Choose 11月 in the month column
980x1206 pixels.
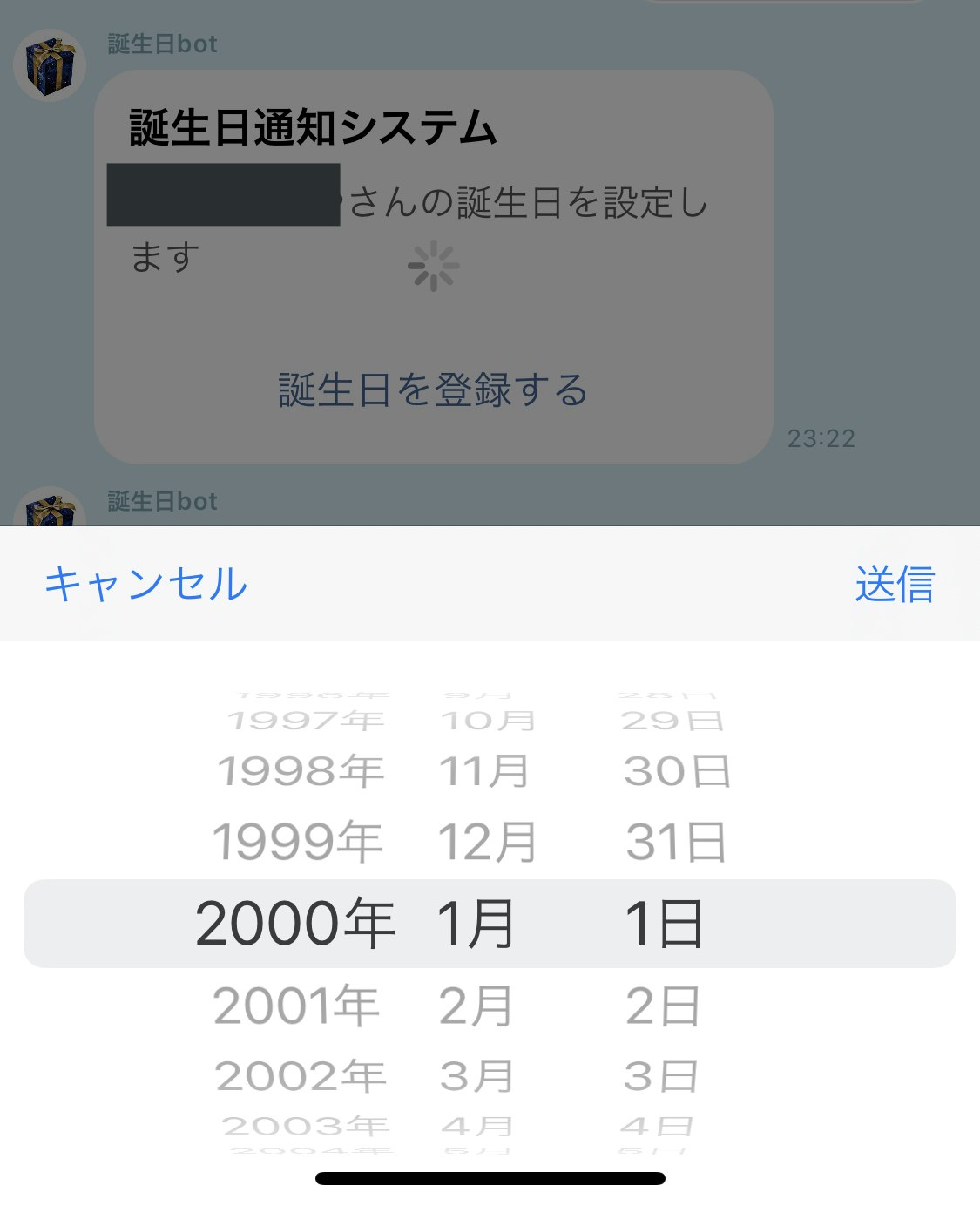[484, 771]
